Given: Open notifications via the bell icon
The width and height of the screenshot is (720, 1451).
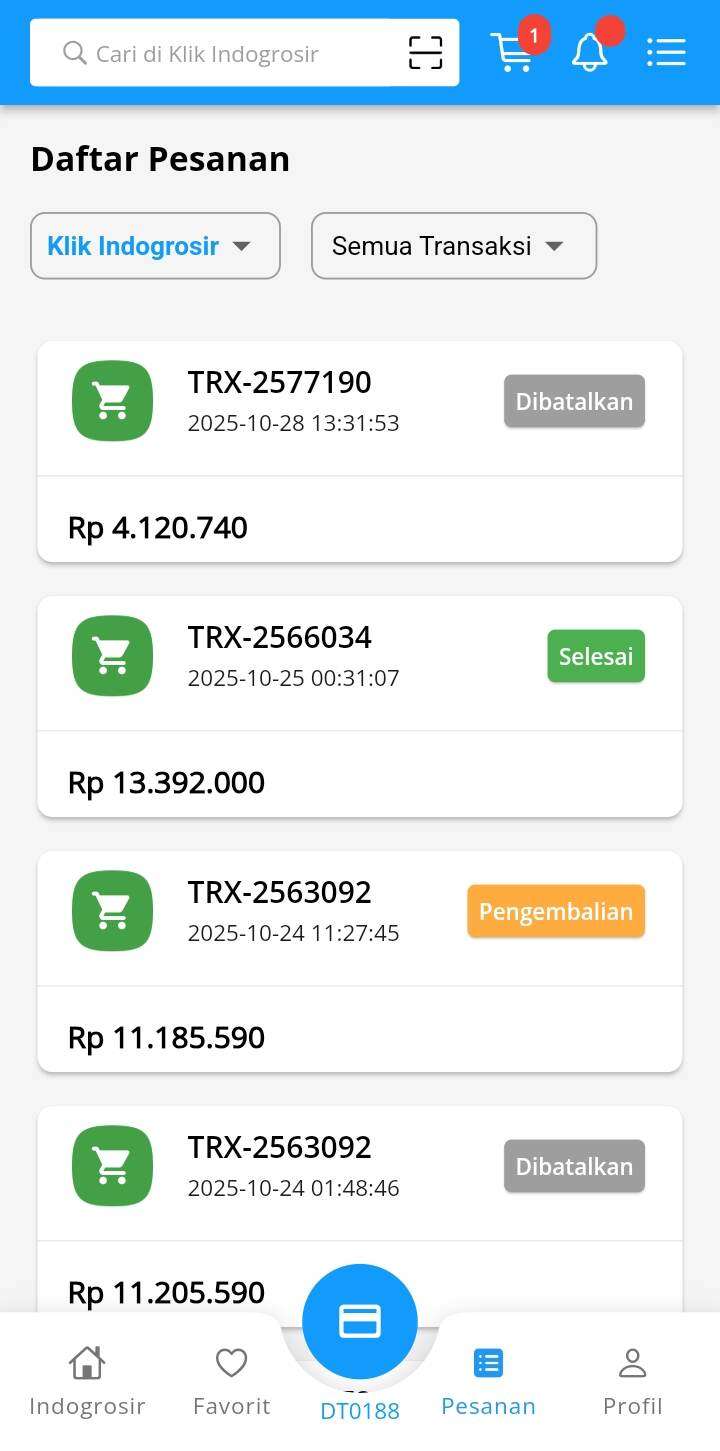Looking at the screenshot, I should 589,54.
